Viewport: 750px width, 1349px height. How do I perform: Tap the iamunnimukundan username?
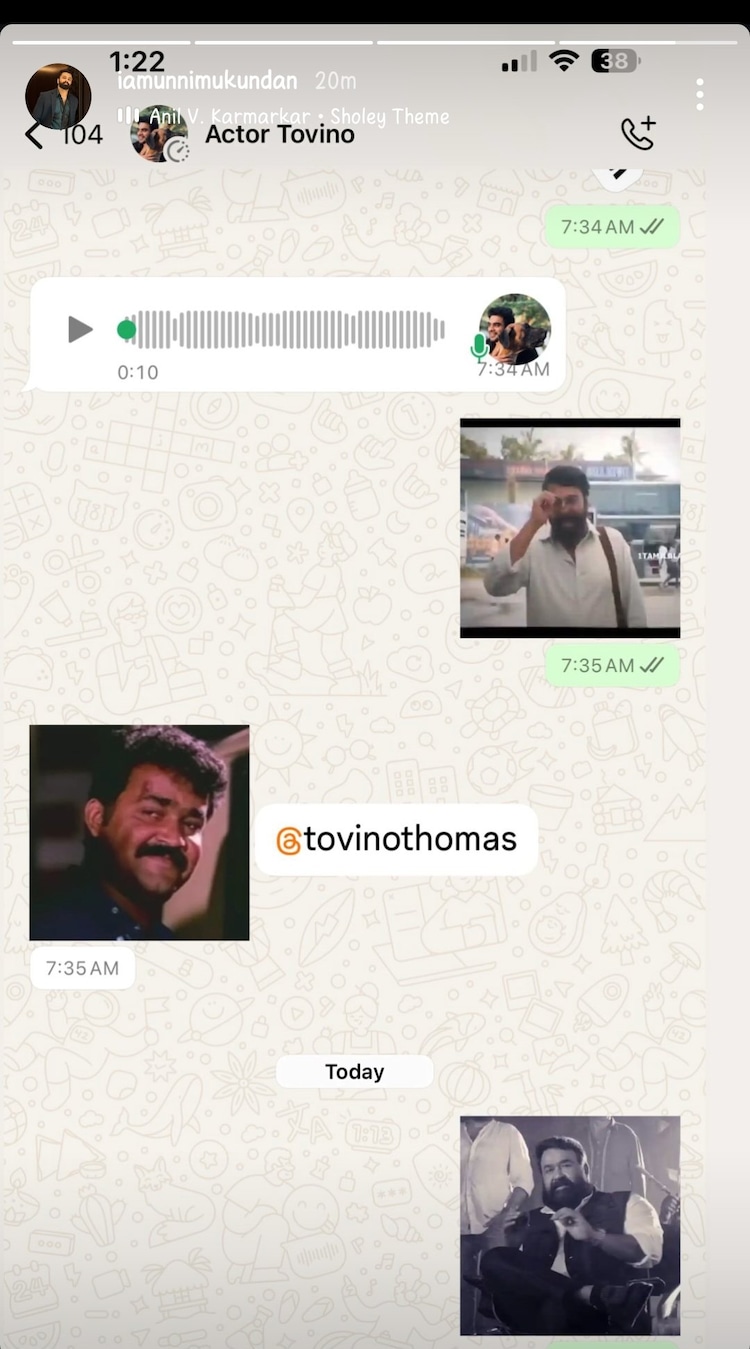[x=207, y=81]
